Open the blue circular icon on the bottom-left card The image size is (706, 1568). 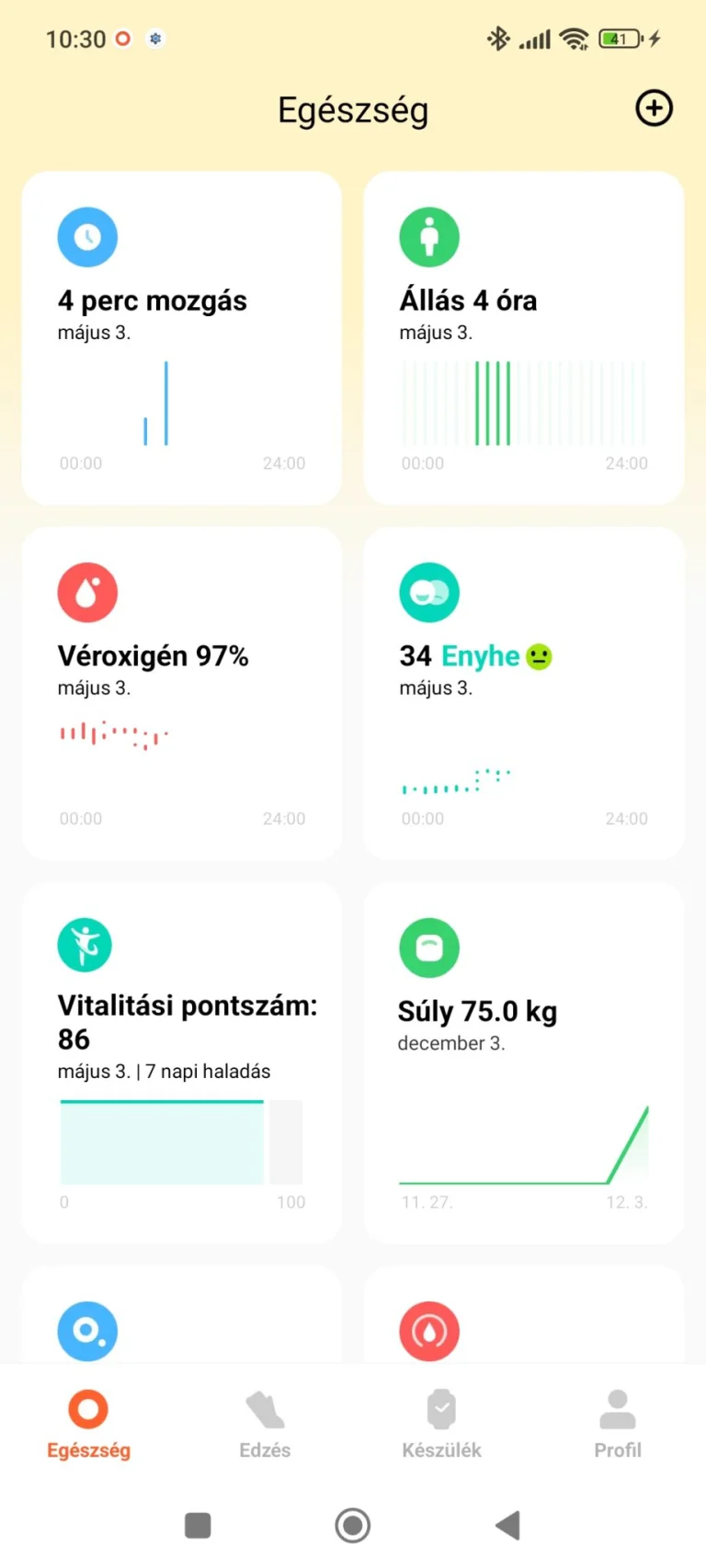coord(87,1330)
